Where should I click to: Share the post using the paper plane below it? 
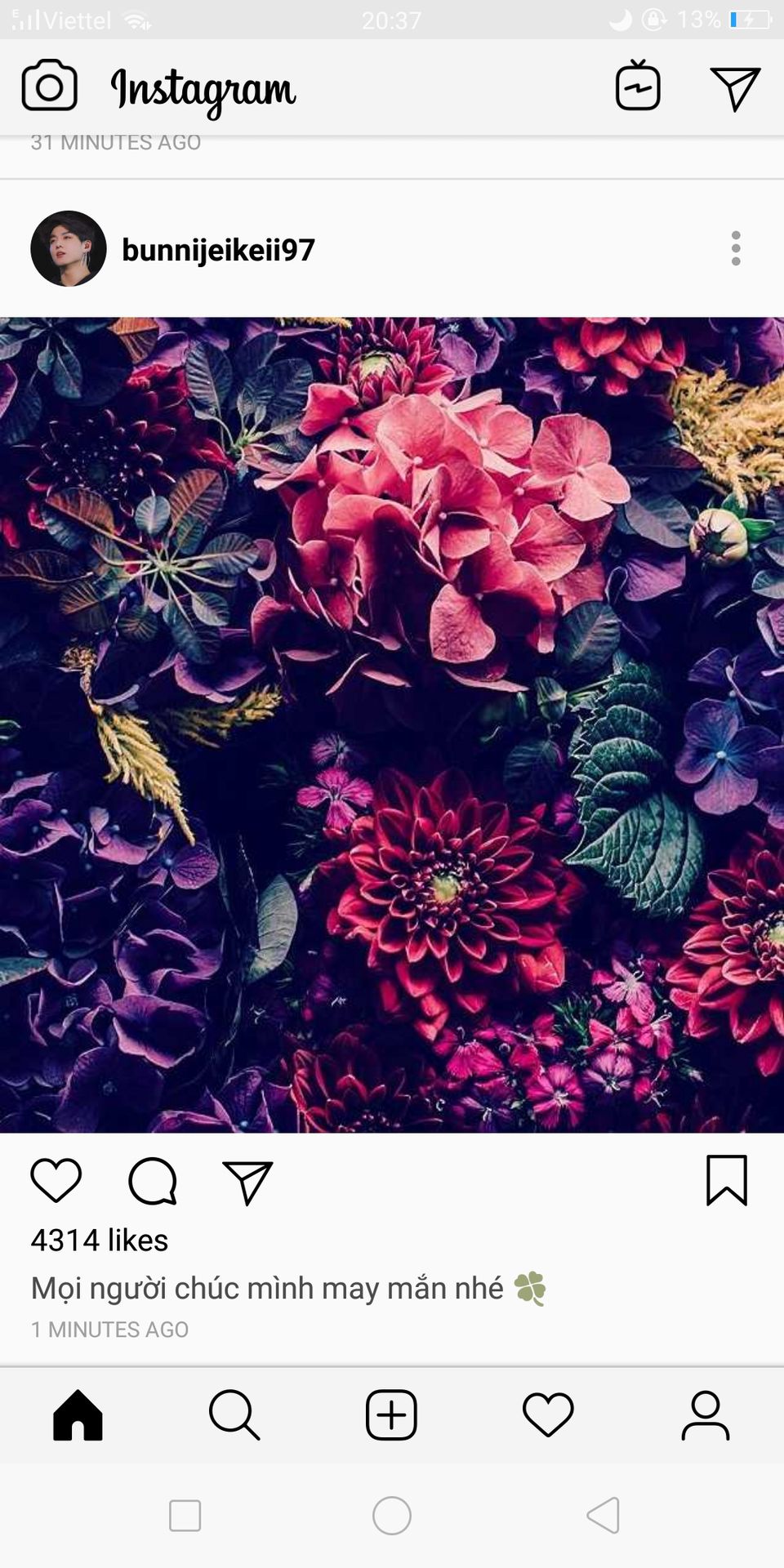[x=247, y=1182]
